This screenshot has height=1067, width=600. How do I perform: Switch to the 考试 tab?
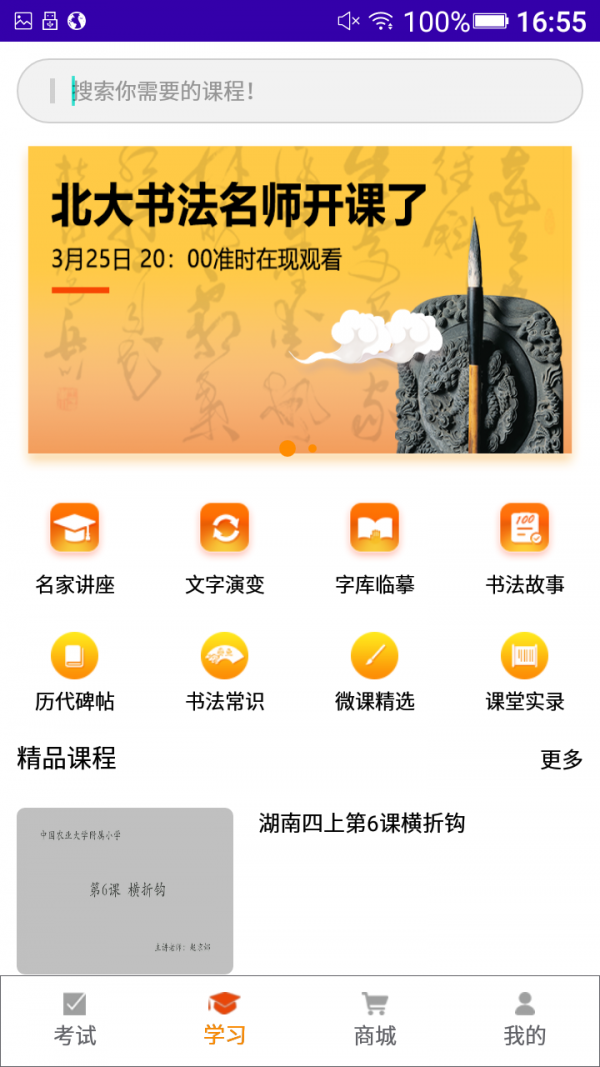coord(75,1020)
